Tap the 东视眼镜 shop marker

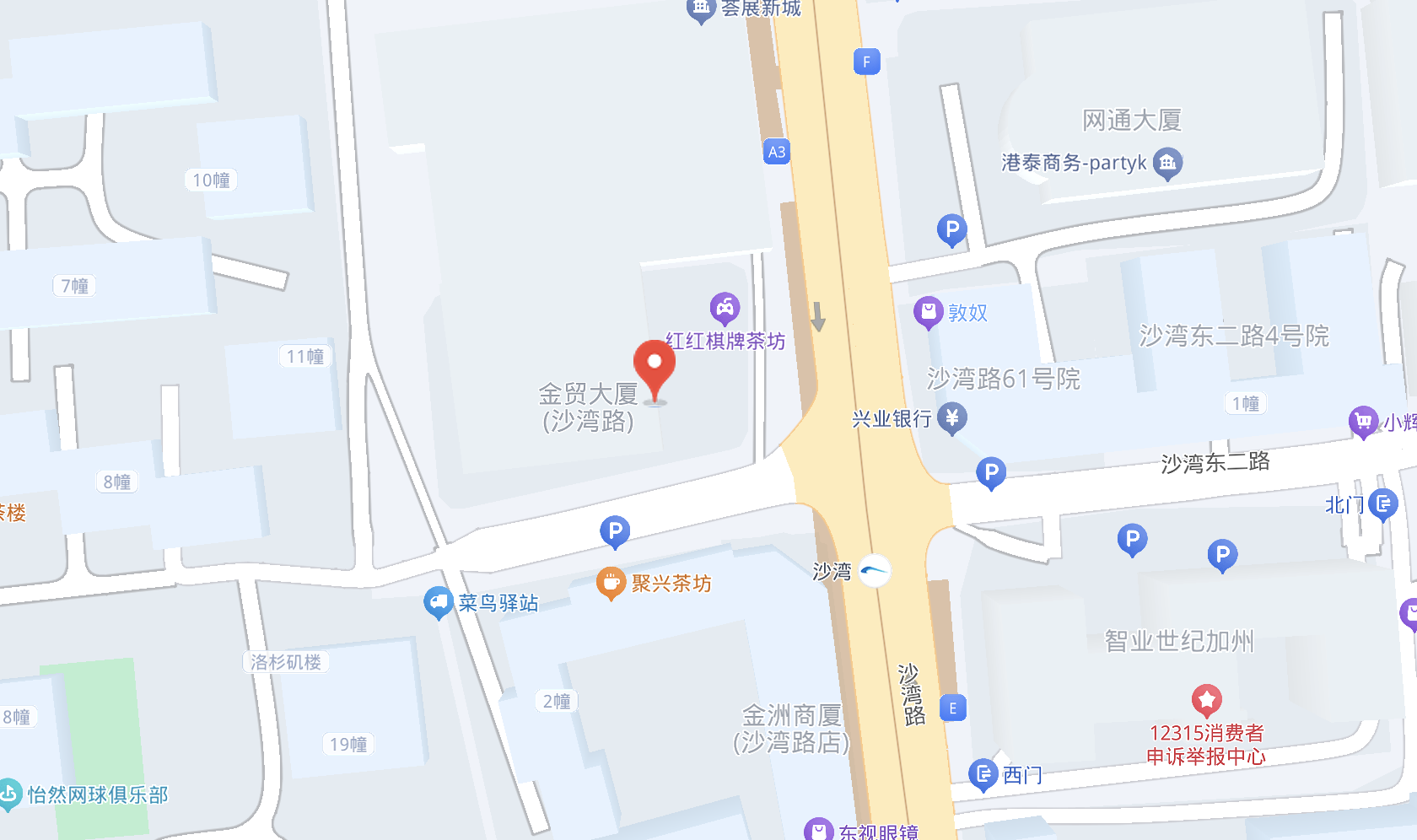point(818,831)
